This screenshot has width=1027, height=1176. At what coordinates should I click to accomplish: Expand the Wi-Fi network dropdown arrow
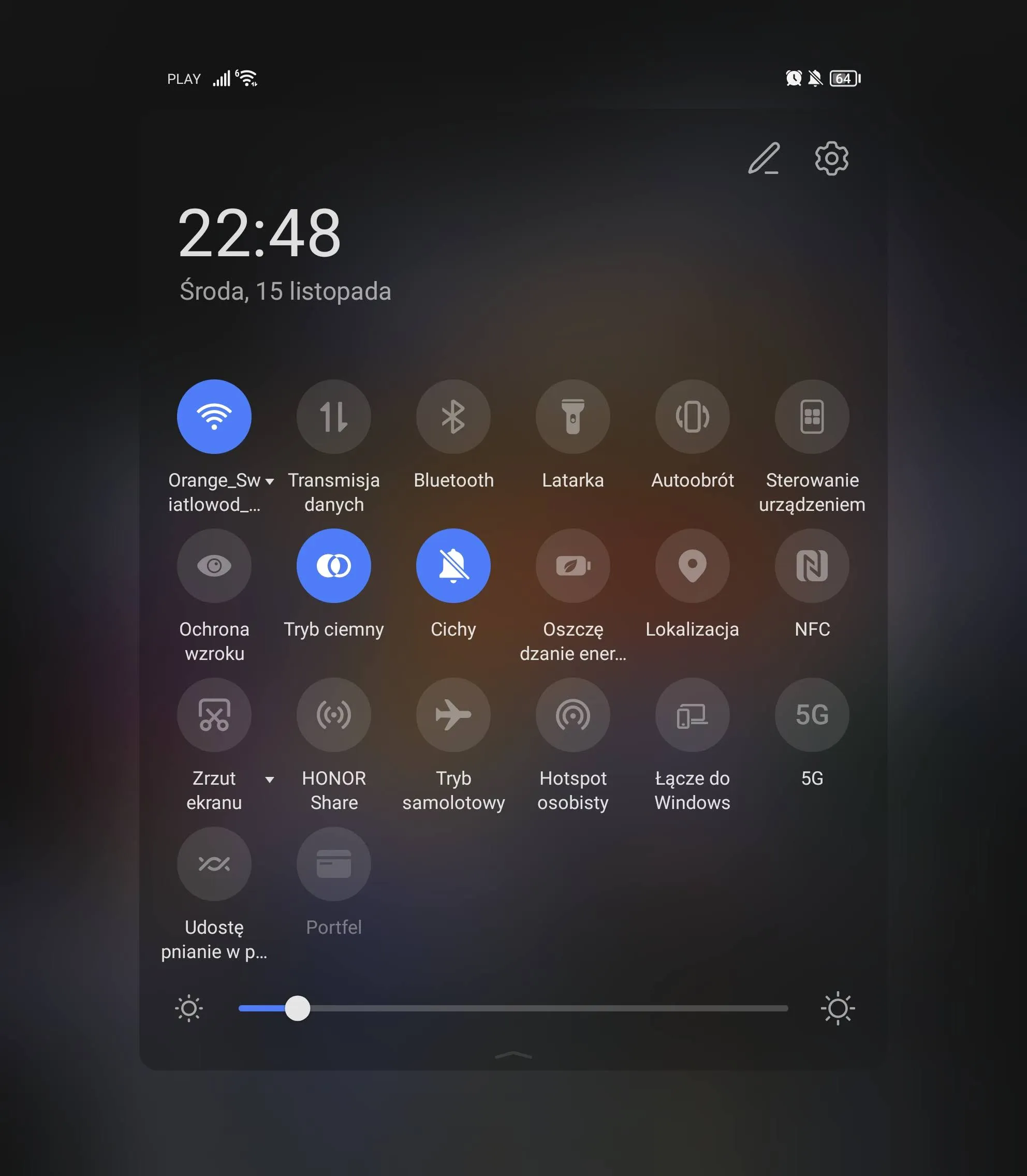point(269,481)
